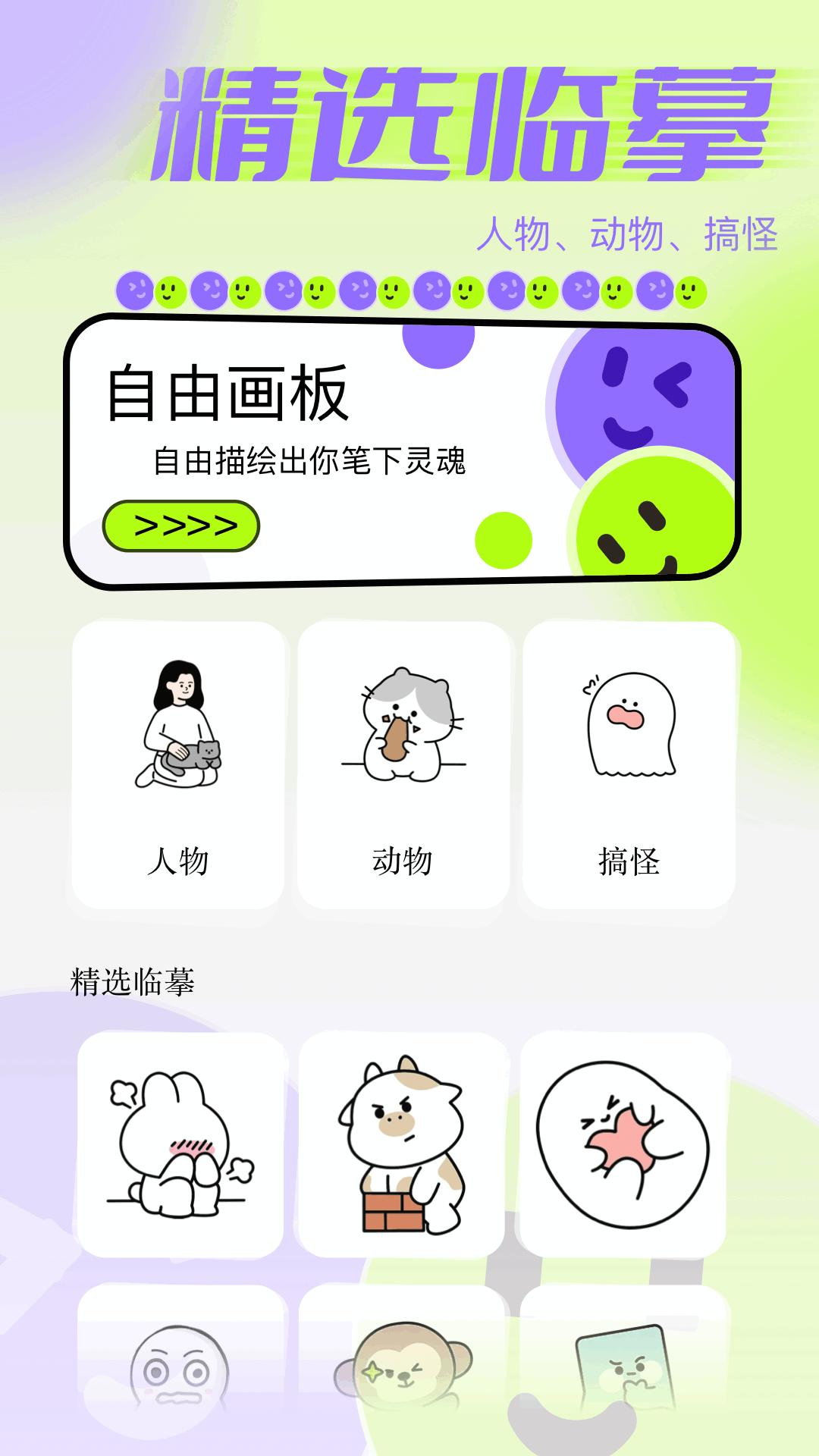Open the 搞怪 category

(629, 764)
